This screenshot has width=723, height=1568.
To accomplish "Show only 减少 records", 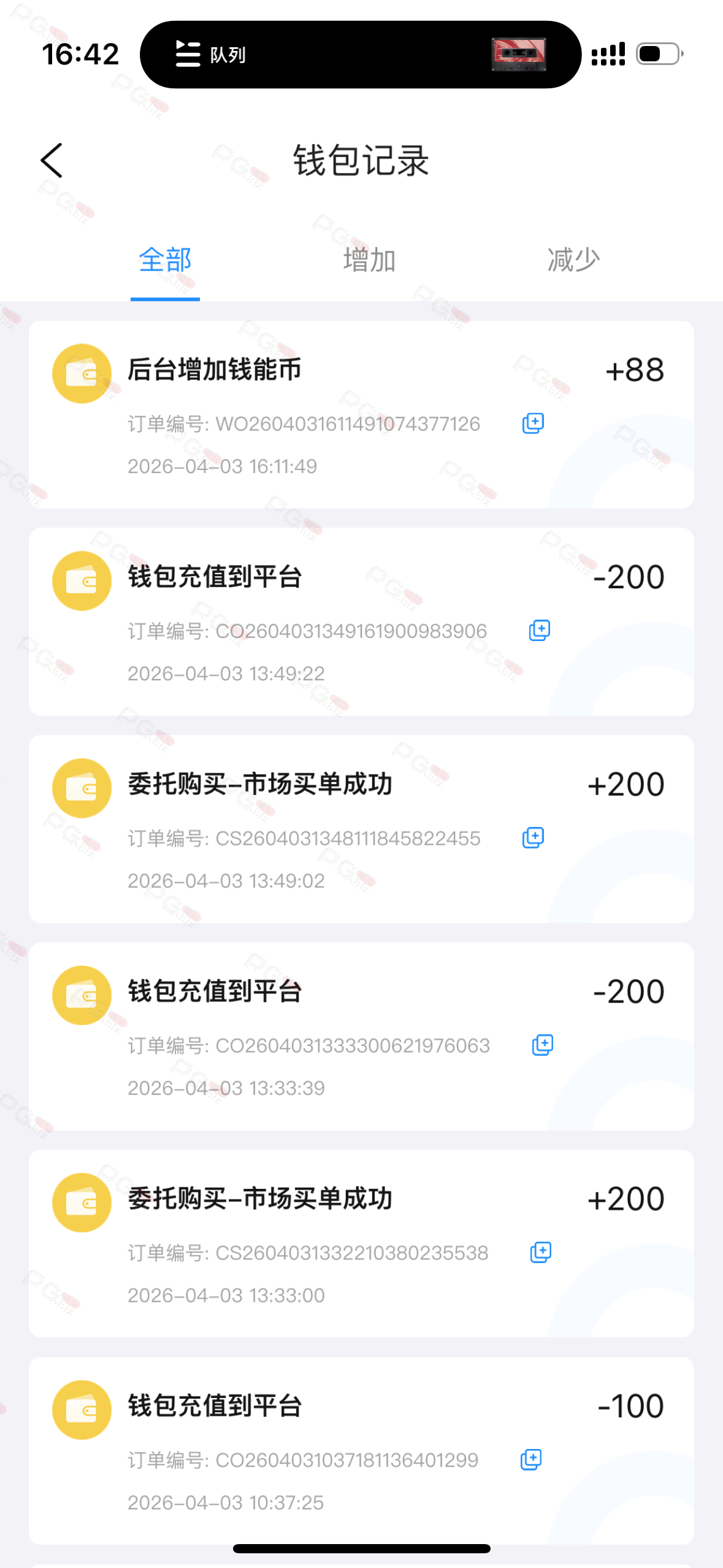I will 573,260.
